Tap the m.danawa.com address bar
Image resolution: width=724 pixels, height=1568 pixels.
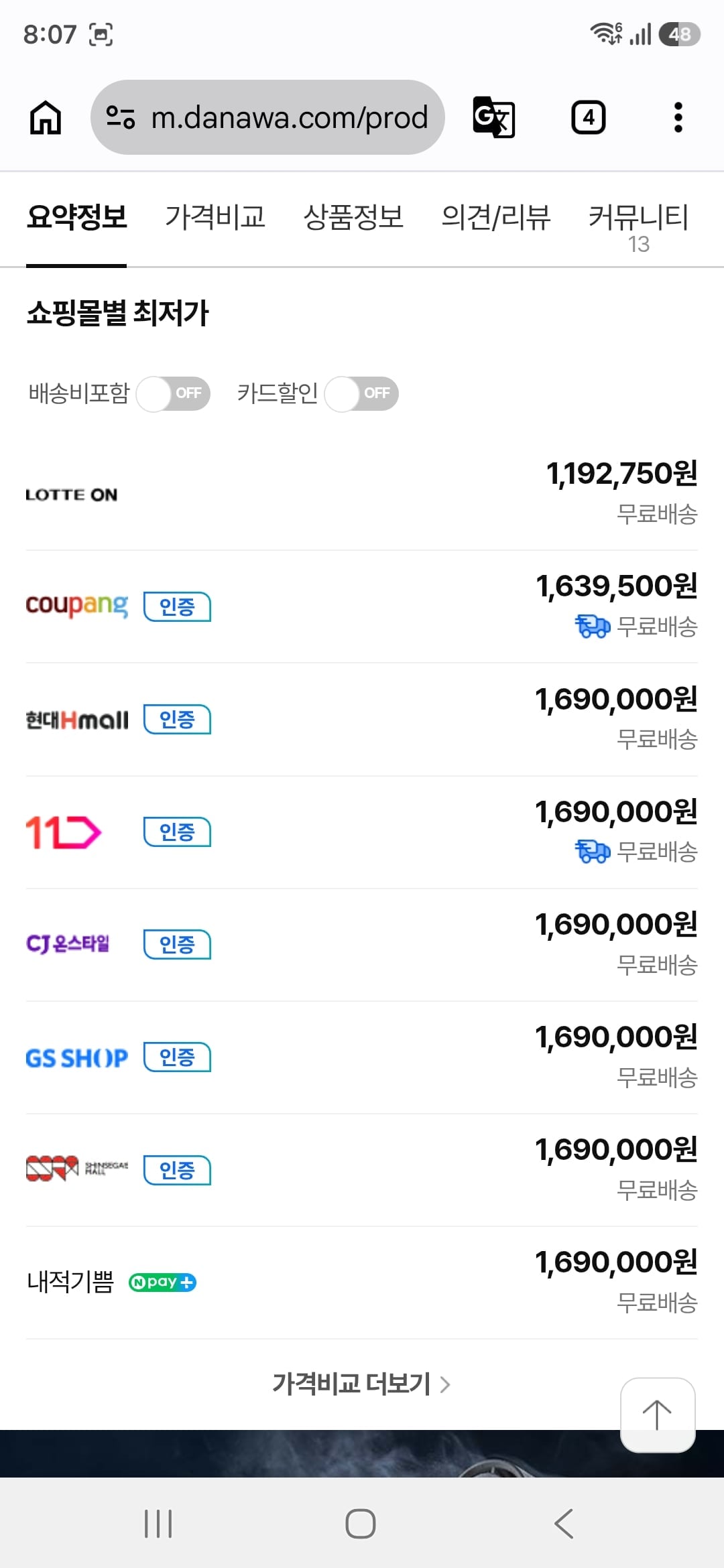pyautogui.click(x=267, y=117)
